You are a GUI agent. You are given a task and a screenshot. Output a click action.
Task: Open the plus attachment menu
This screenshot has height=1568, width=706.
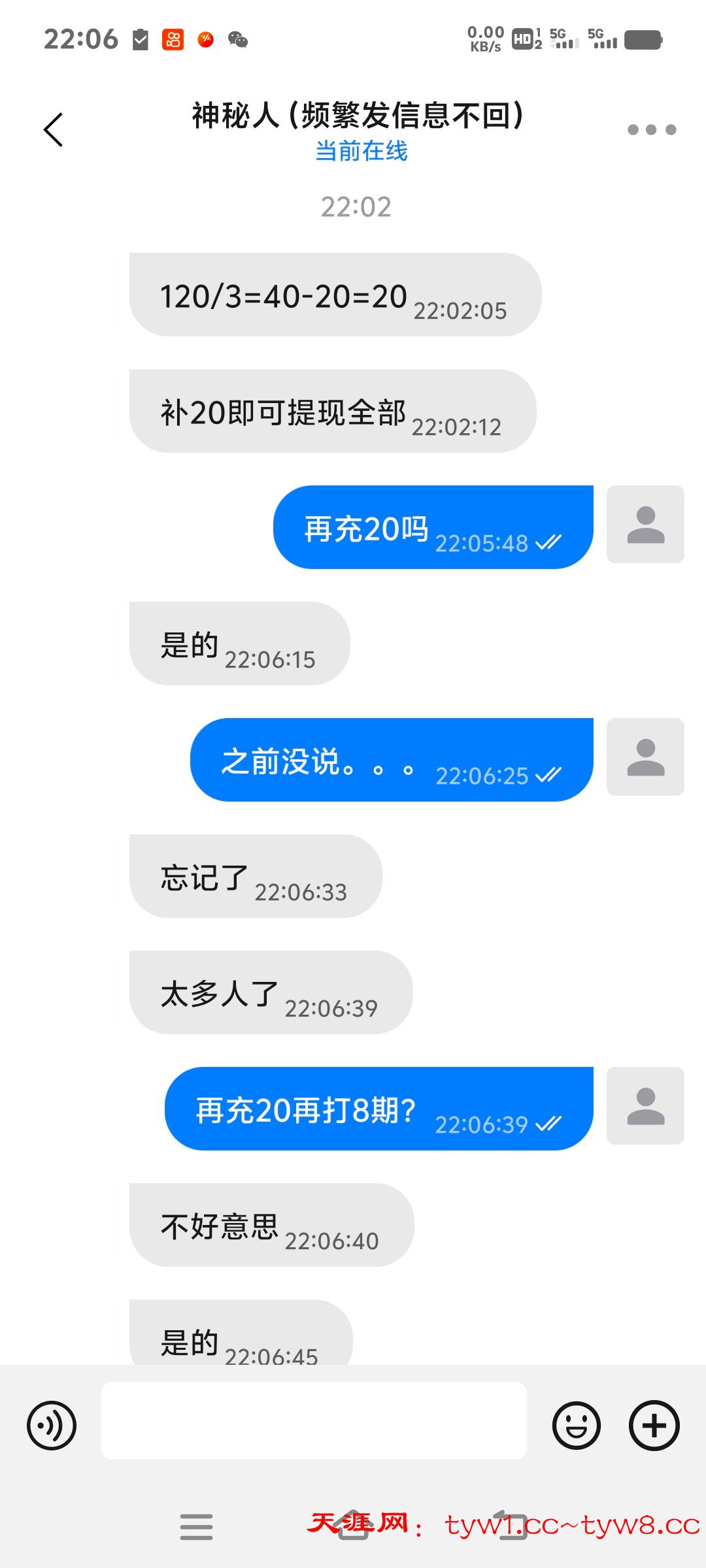(x=654, y=1426)
